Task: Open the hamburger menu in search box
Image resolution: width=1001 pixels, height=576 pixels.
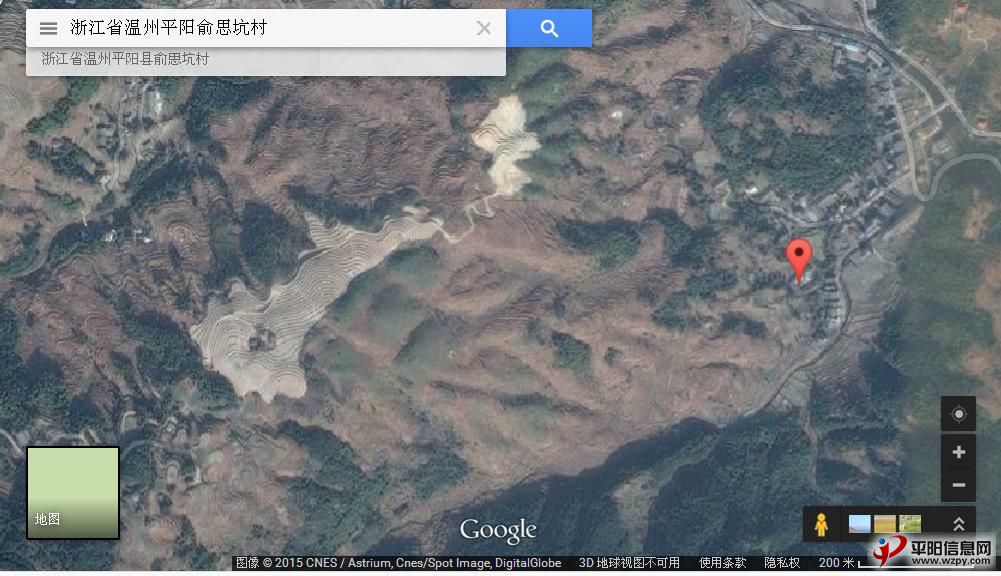Action: (48, 28)
